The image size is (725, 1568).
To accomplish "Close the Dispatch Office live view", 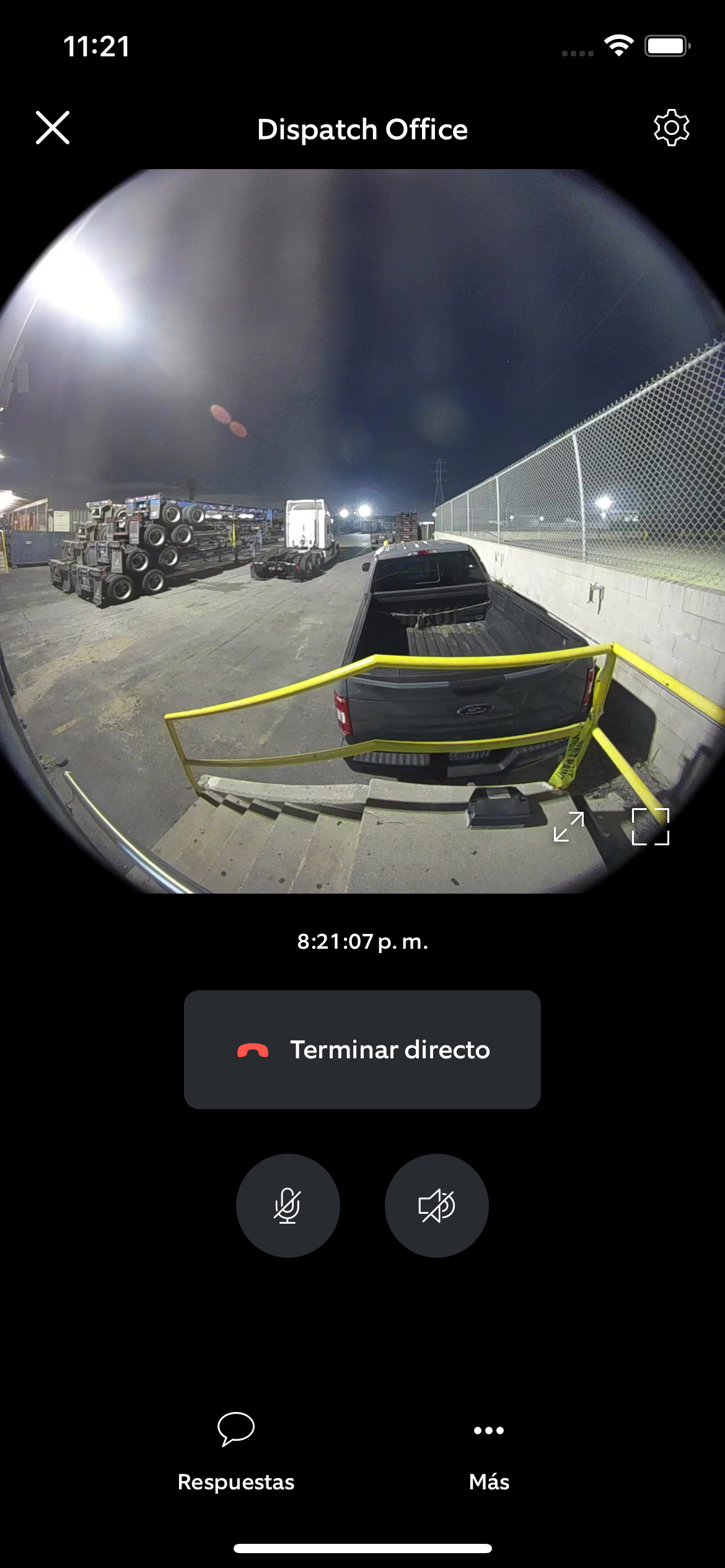I will pyautogui.click(x=53, y=128).
